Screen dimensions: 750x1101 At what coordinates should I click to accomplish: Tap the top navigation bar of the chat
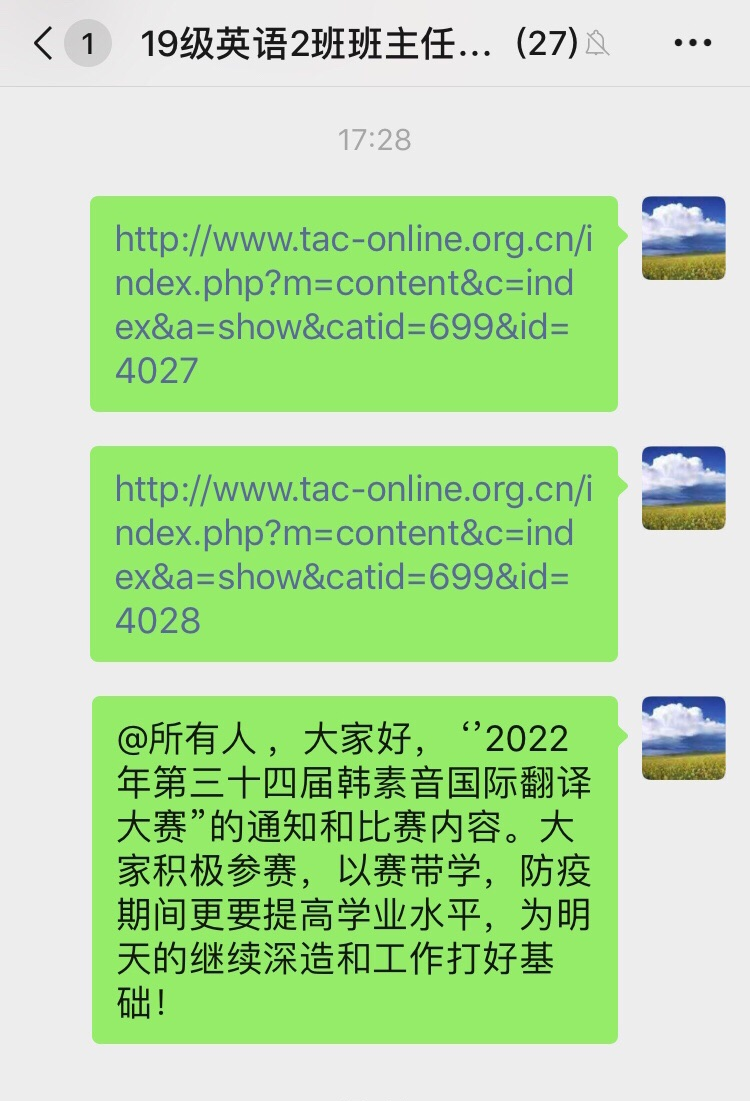click(x=375, y=44)
